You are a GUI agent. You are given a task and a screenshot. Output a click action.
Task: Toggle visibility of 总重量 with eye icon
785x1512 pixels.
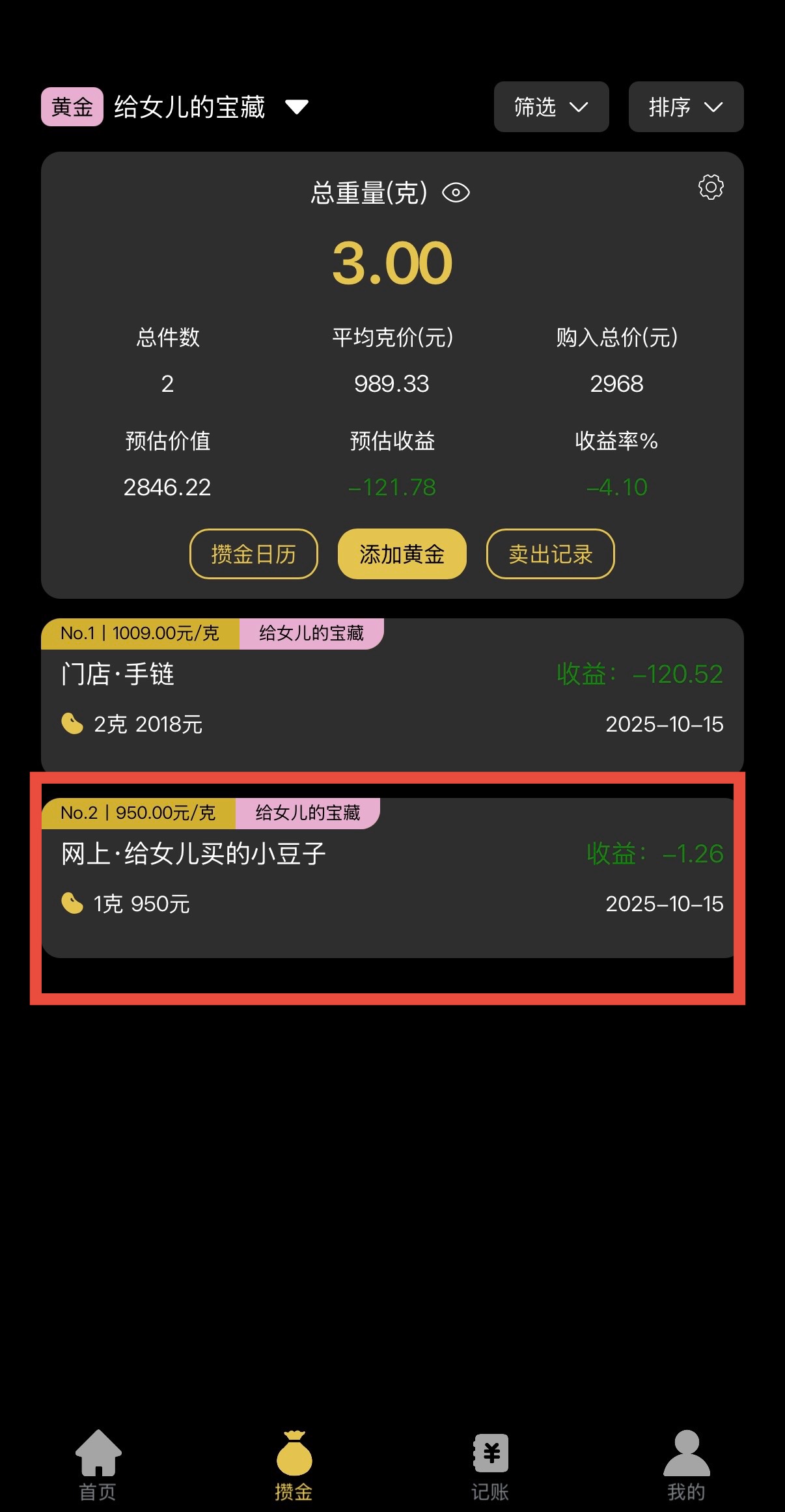point(456,192)
